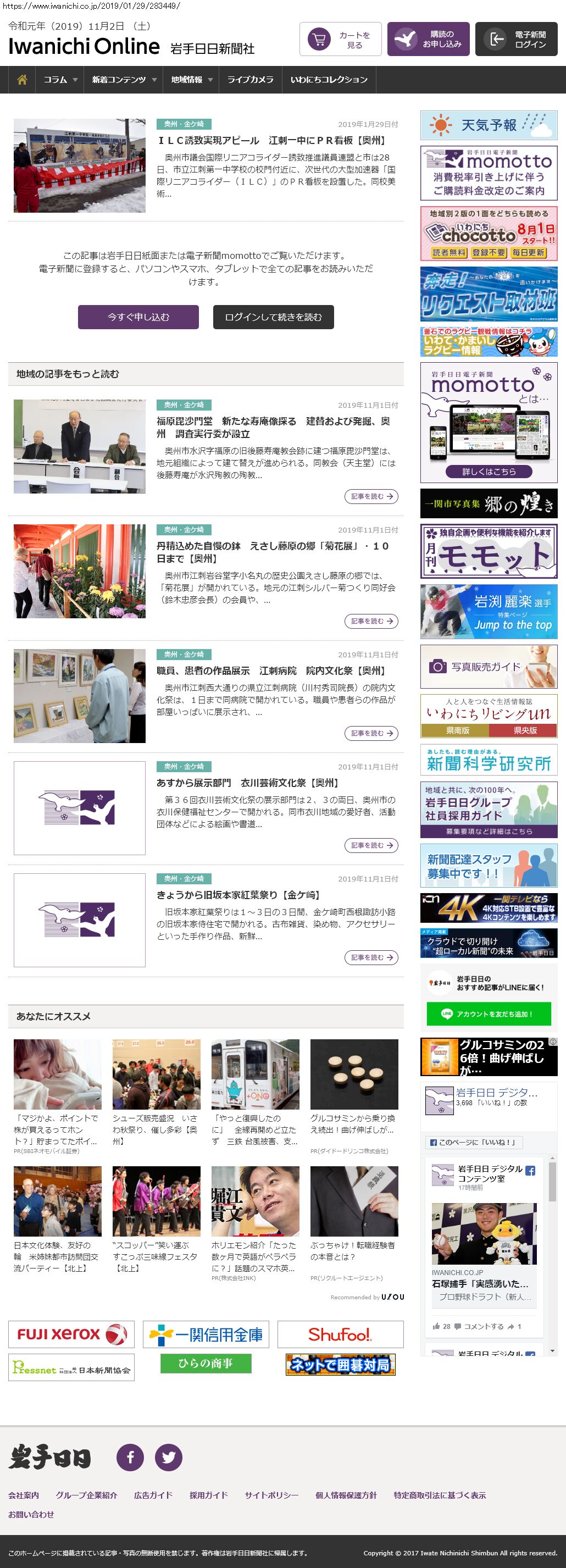Open the 電子新聞ログイン button
Screen dimensions: 566x1568
[x=516, y=40]
